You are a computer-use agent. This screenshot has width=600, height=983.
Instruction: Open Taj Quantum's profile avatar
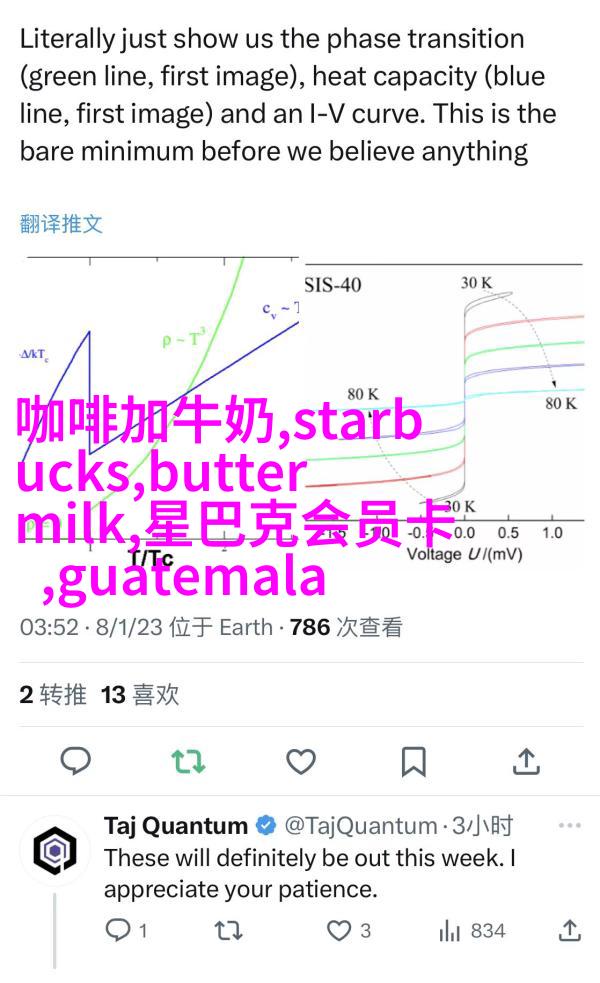55,851
